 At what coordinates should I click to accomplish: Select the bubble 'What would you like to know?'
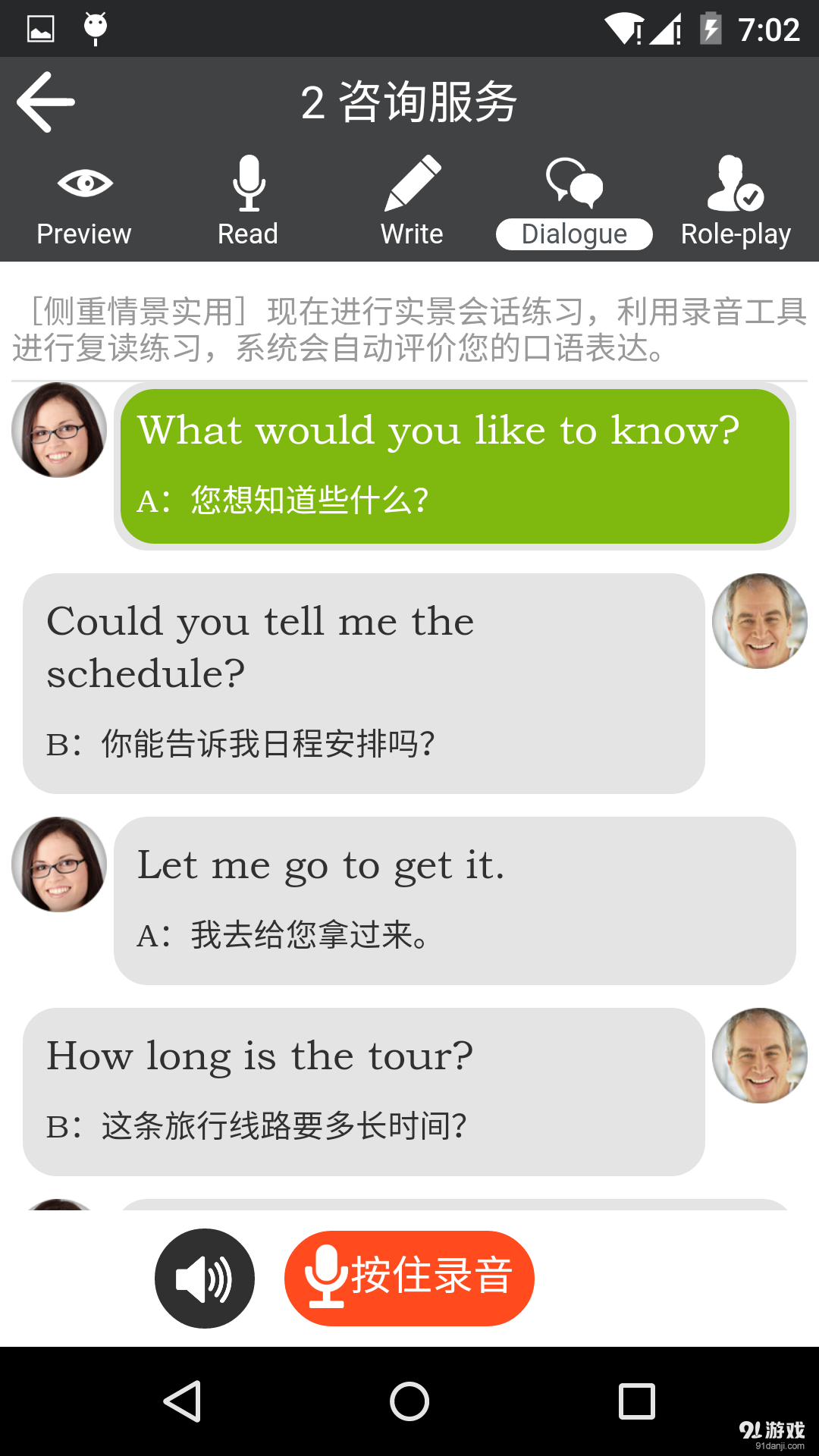pyautogui.click(x=455, y=463)
